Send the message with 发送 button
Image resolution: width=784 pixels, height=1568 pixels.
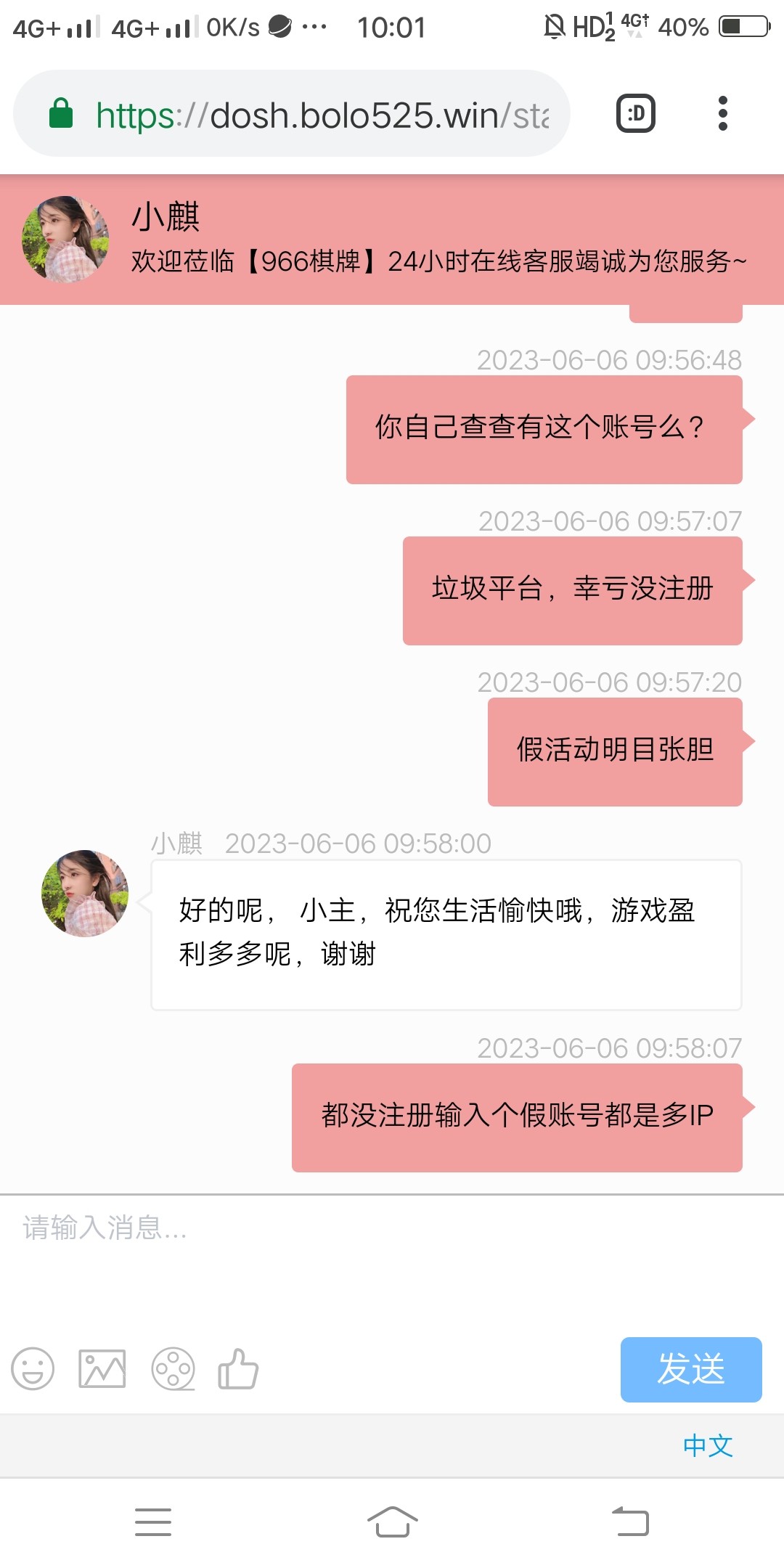(690, 1369)
